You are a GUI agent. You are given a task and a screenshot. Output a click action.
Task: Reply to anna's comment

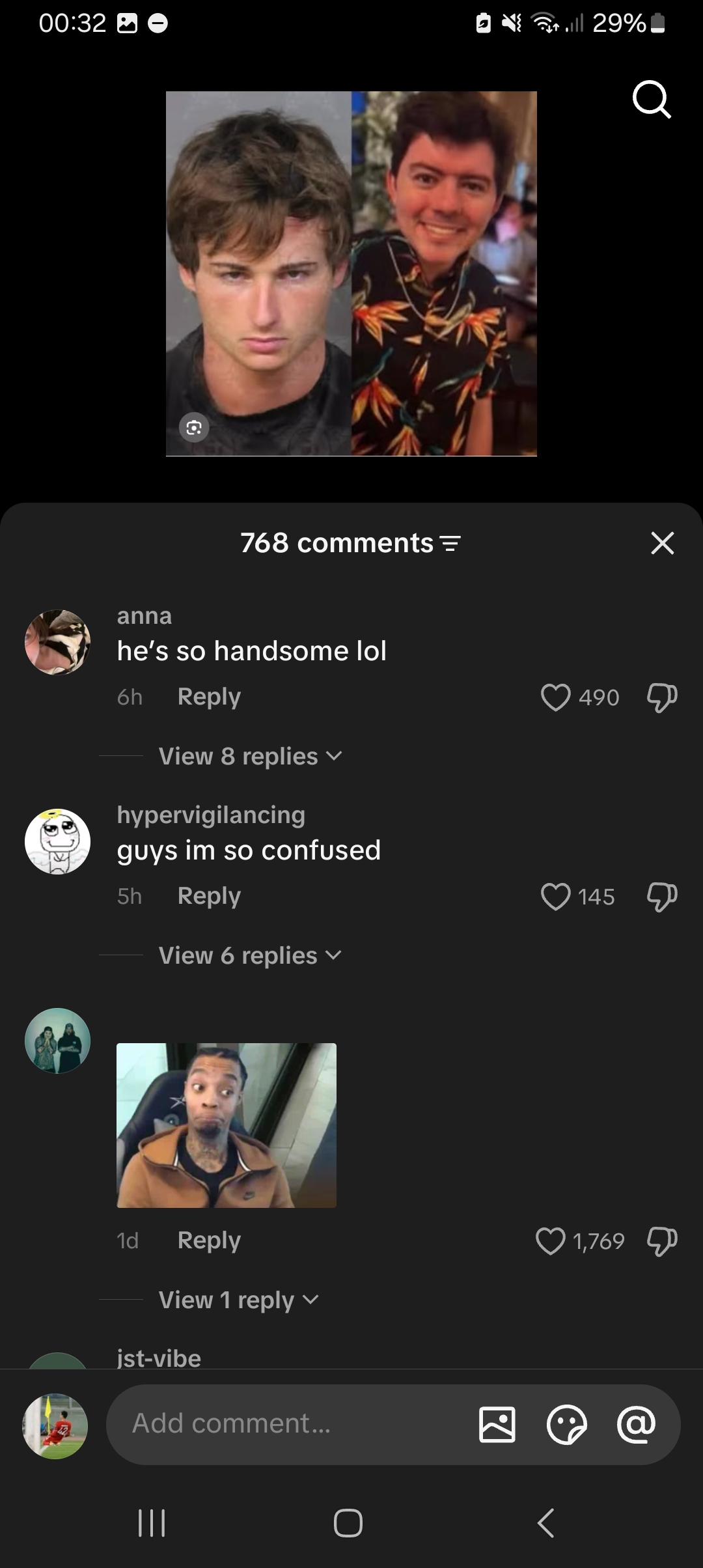[209, 697]
